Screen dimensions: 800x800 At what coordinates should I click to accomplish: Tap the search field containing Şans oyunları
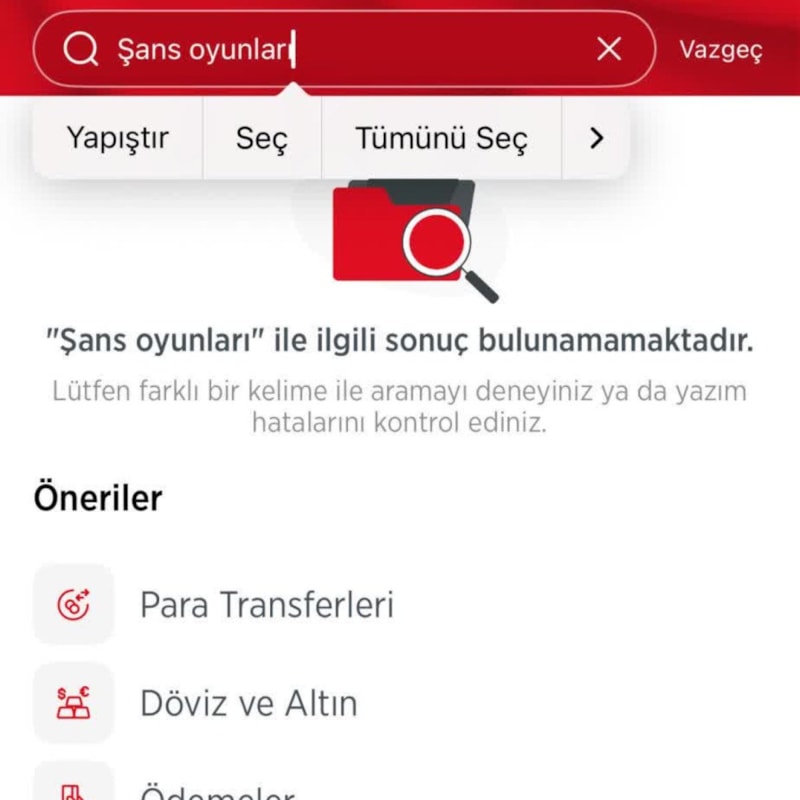340,49
